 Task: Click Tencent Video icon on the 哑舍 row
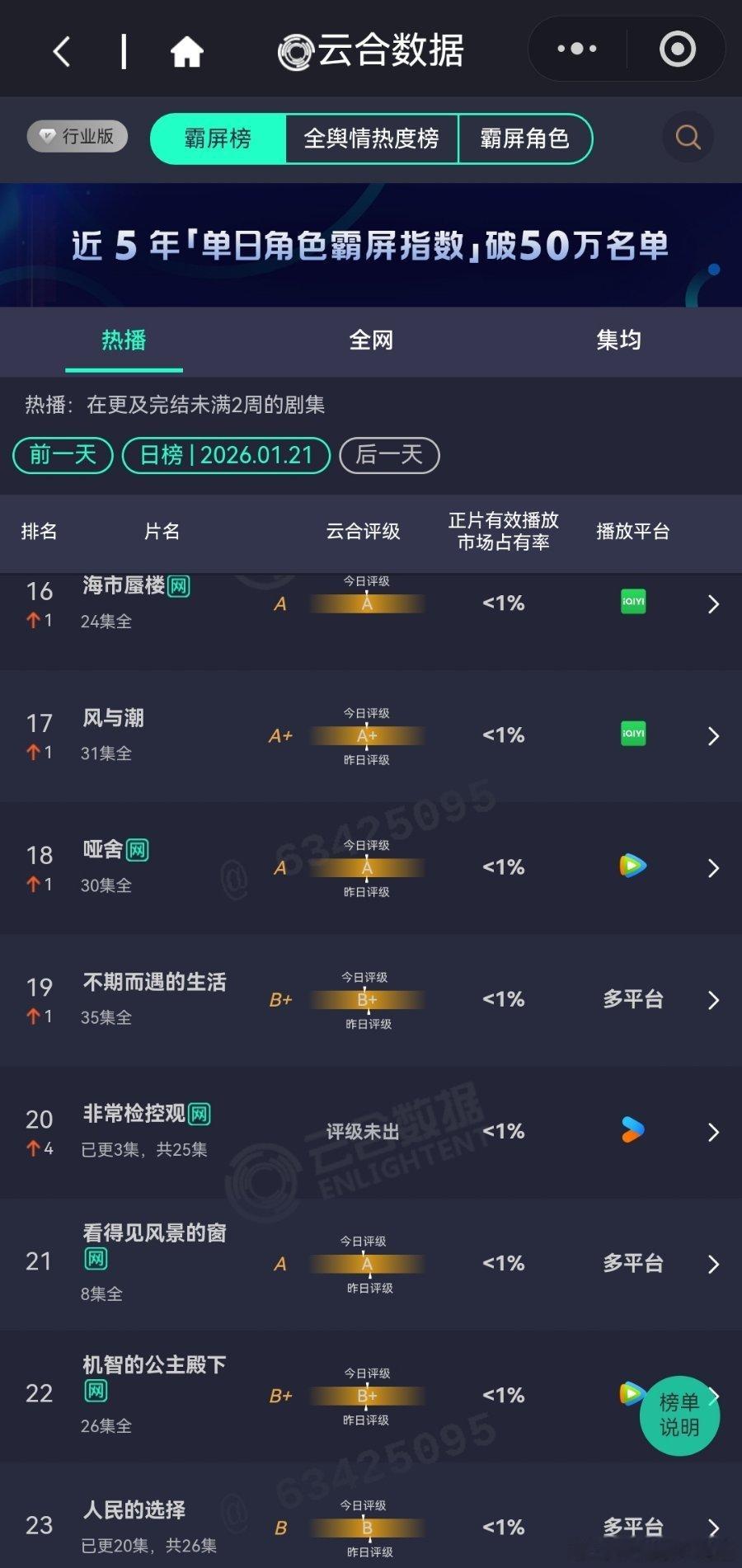(631, 866)
